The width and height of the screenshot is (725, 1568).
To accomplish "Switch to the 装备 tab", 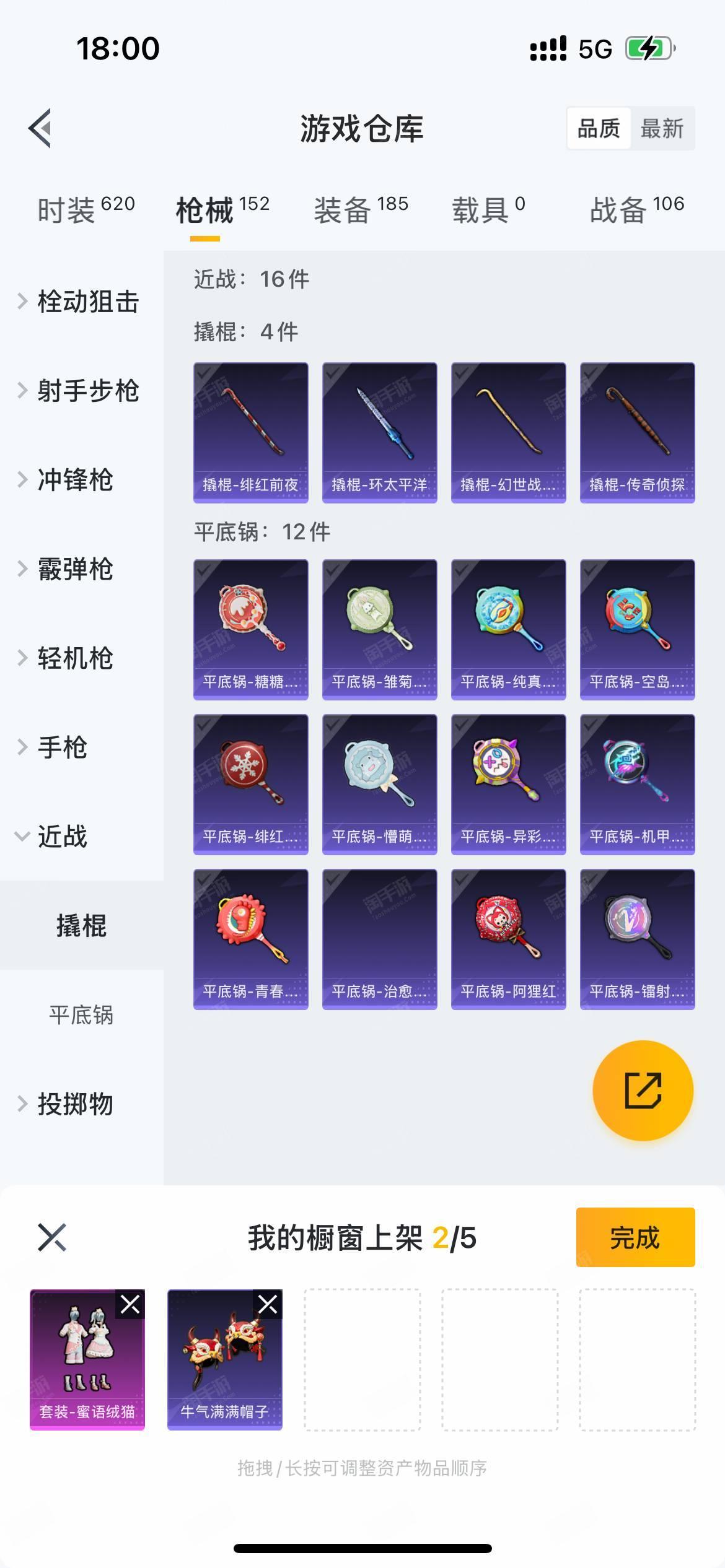I will point(361,209).
